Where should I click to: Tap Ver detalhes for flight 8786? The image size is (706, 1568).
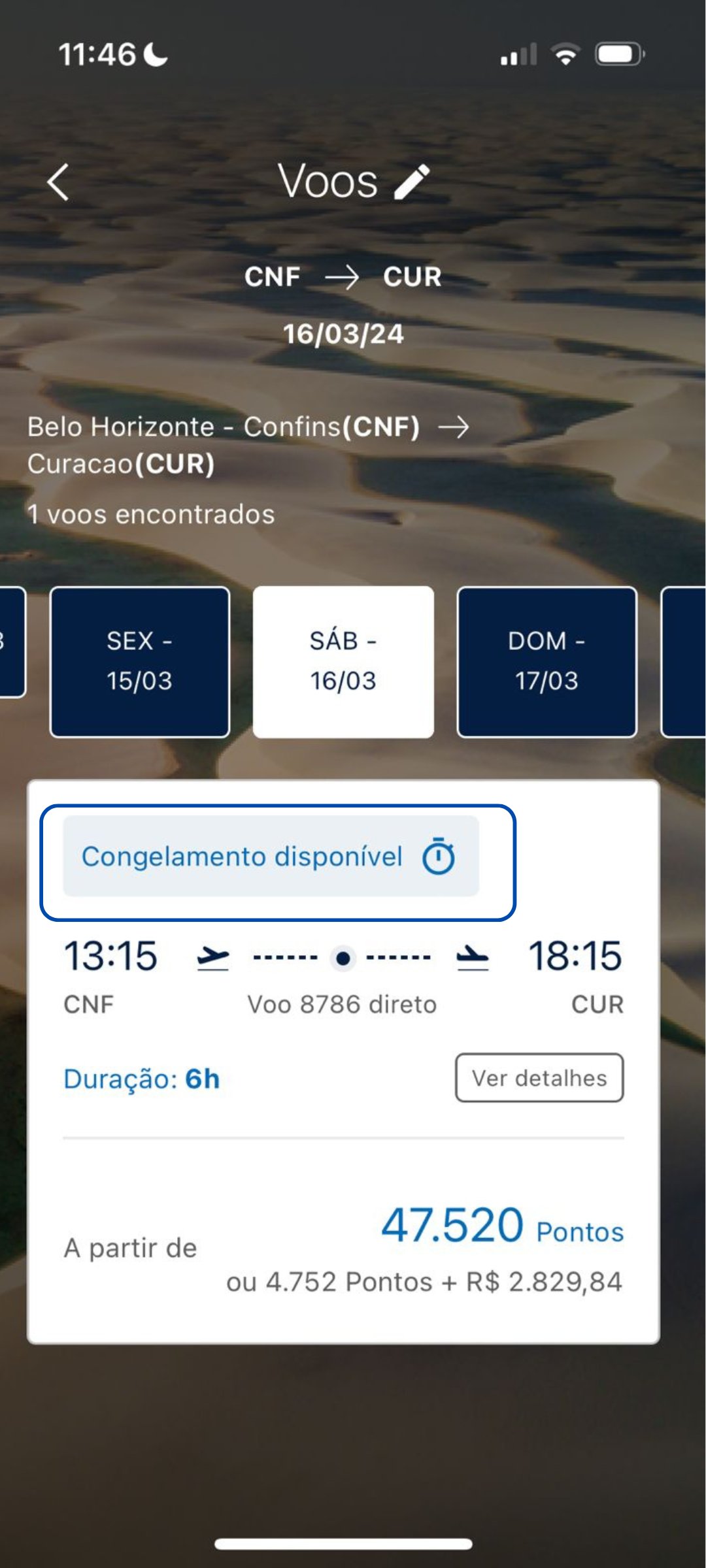coord(539,1077)
